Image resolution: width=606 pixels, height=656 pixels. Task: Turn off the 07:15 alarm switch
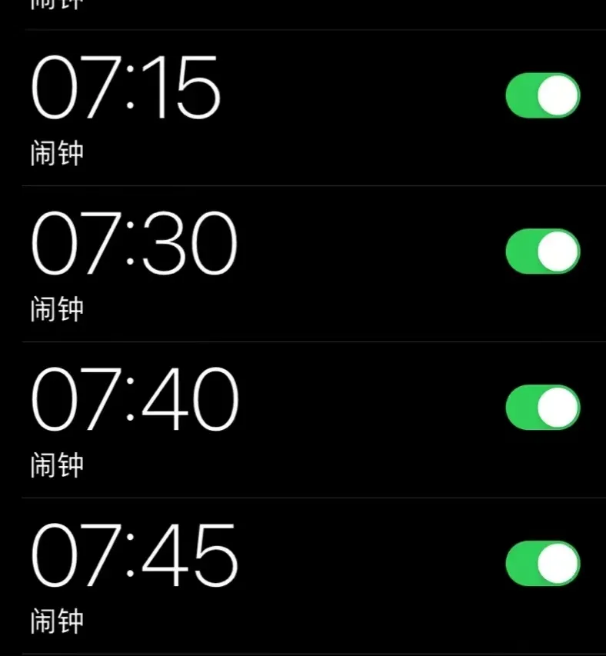(x=542, y=96)
